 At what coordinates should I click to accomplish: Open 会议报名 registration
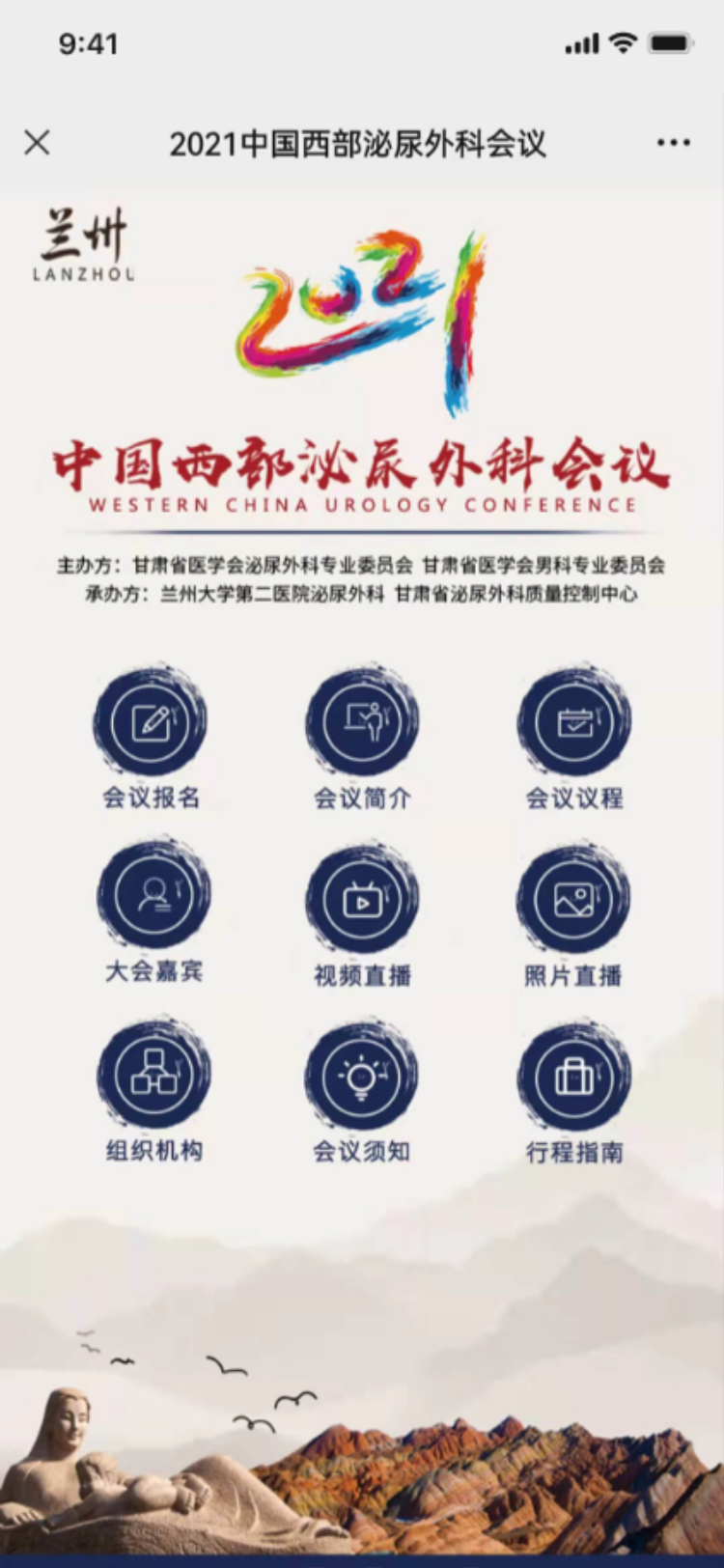pos(151,722)
